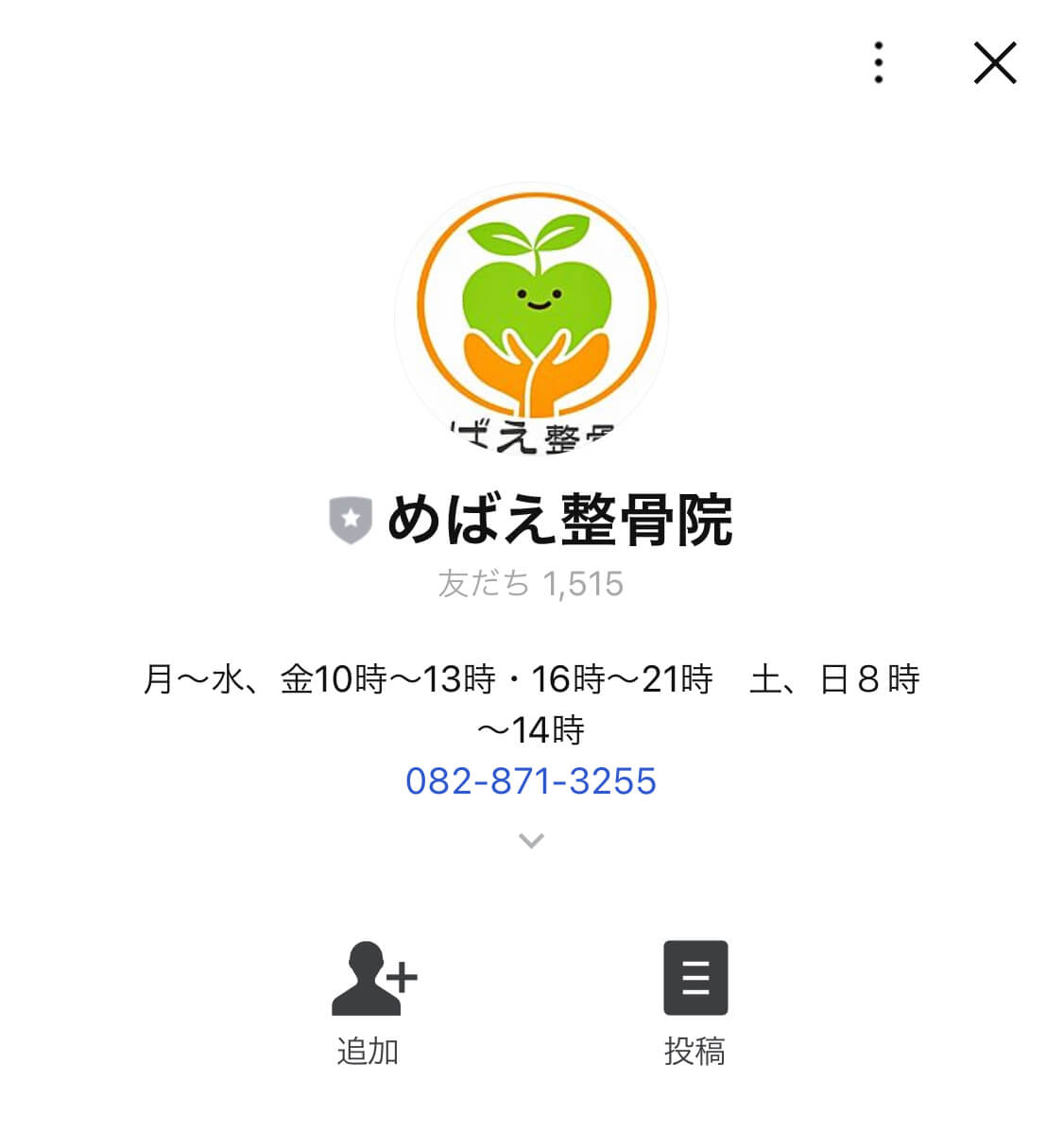The width and height of the screenshot is (1063, 1148).
Task: Call the phone number 082-871-3255
Action: tap(531, 781)
